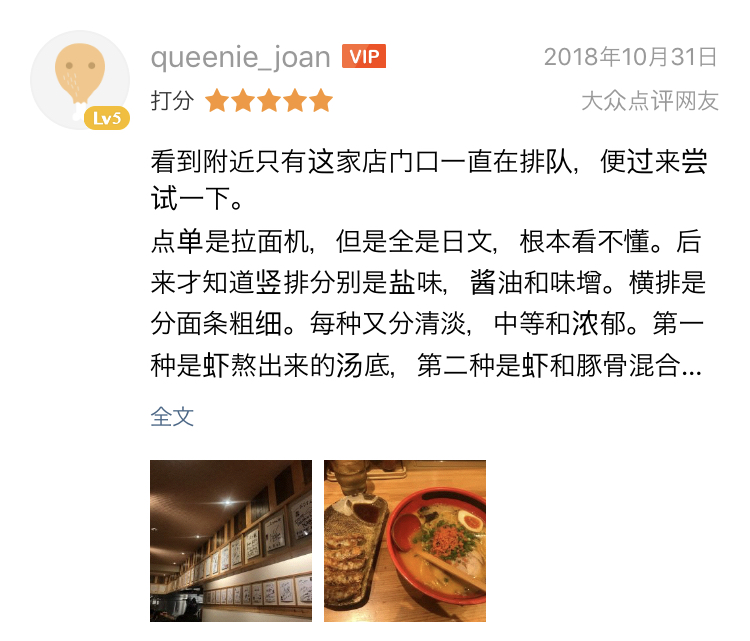The height and width of the screenshot is (641, 750).
Task: Expand the review with 全文
Action: 172,416
